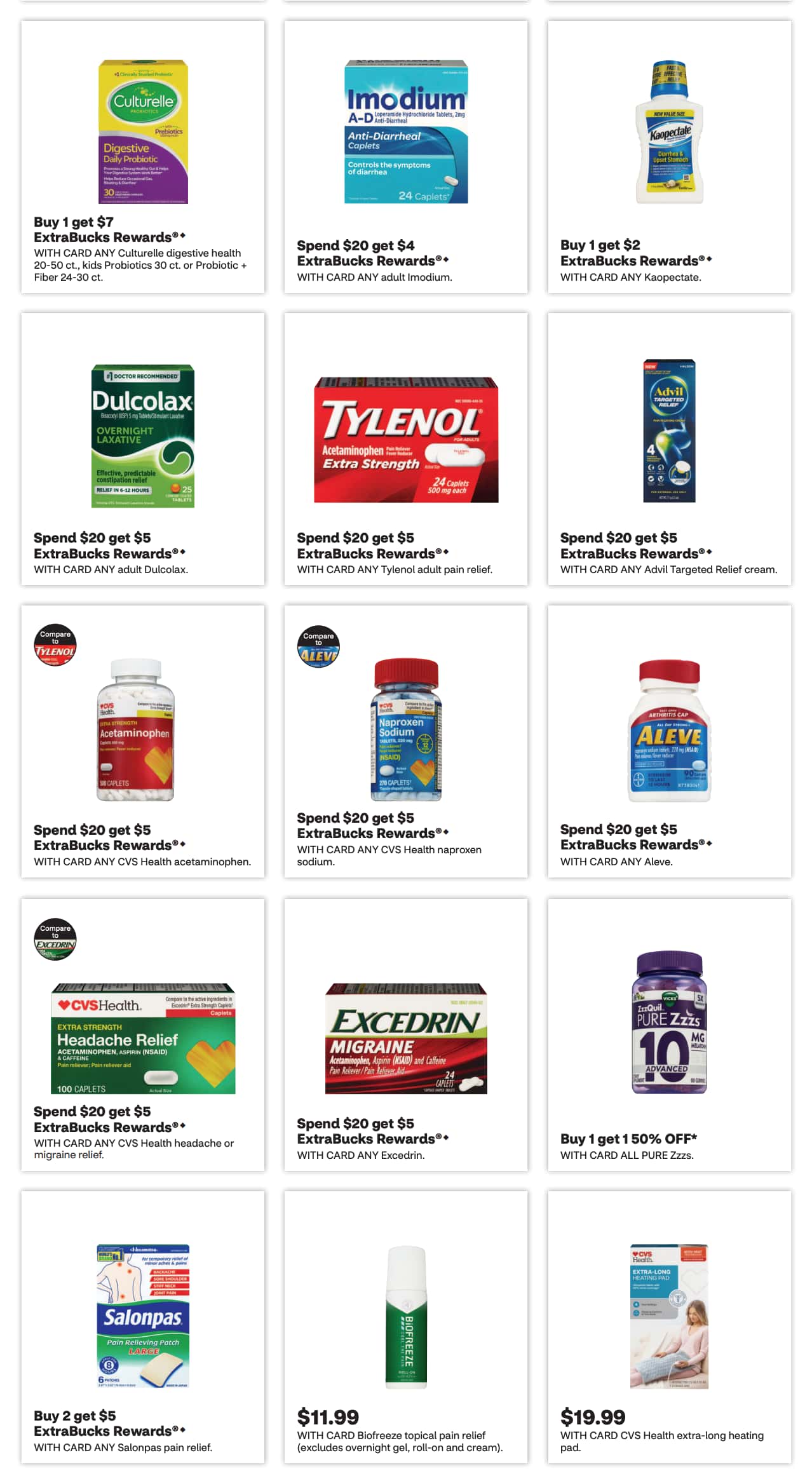View the CVS Health Headache Relief card

142,1034
